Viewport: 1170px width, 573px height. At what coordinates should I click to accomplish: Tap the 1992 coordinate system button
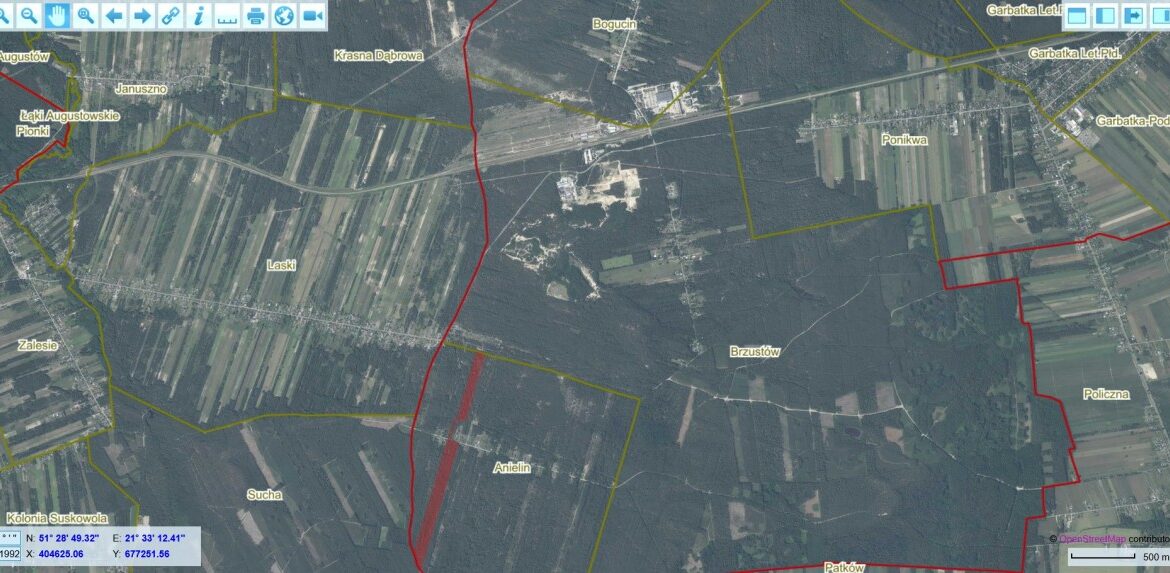point(9,554)
